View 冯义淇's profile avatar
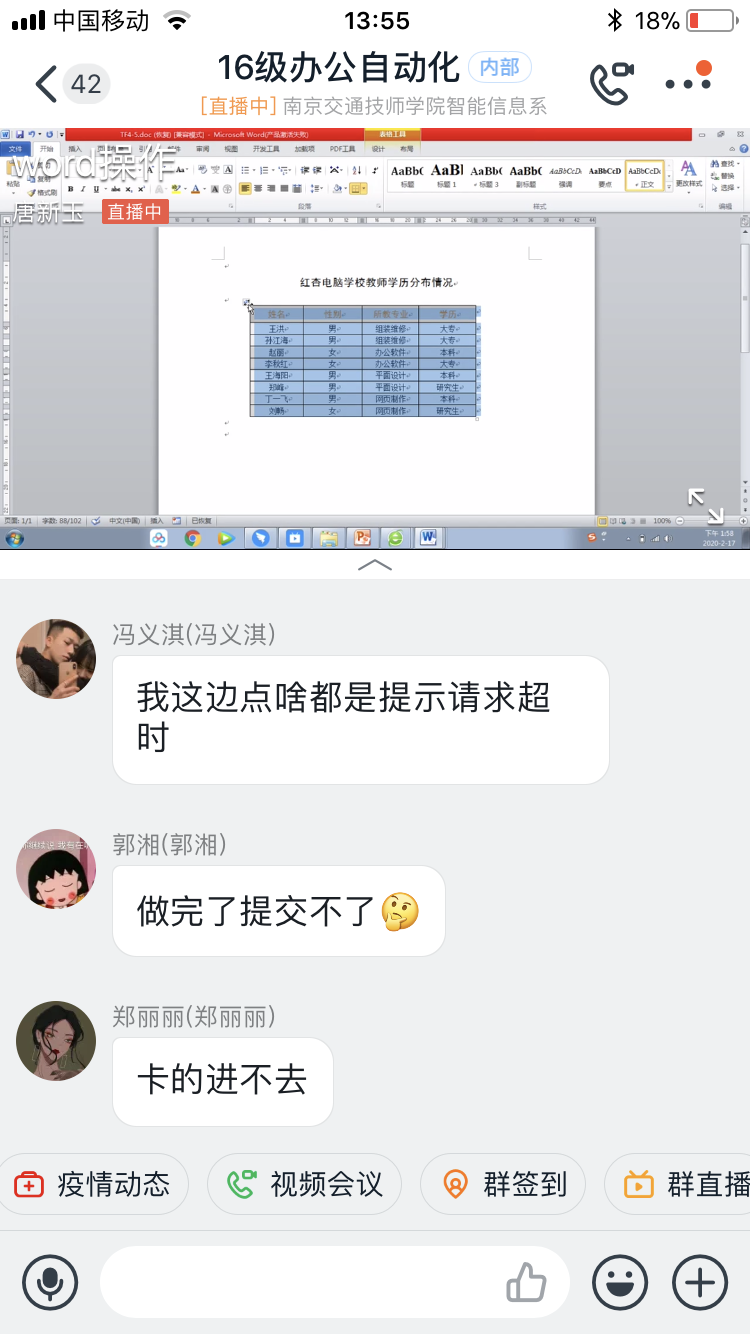 56,658
